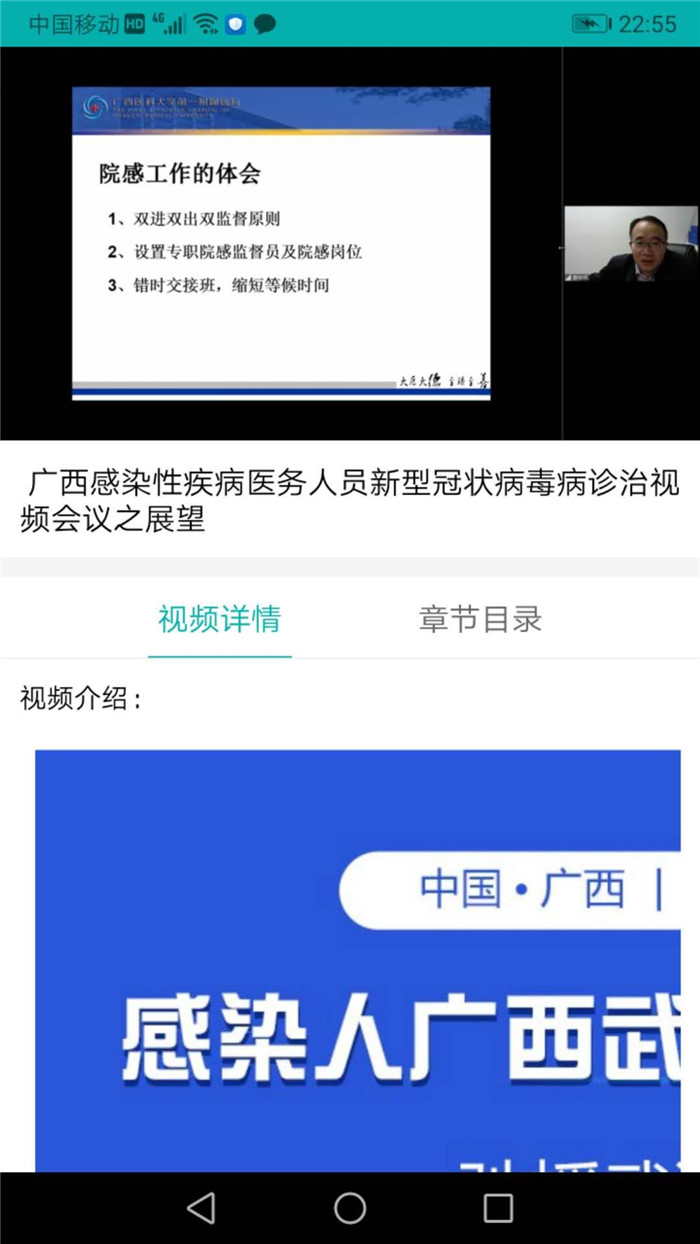Select the 视频详情 tab

tap(219, 619)
